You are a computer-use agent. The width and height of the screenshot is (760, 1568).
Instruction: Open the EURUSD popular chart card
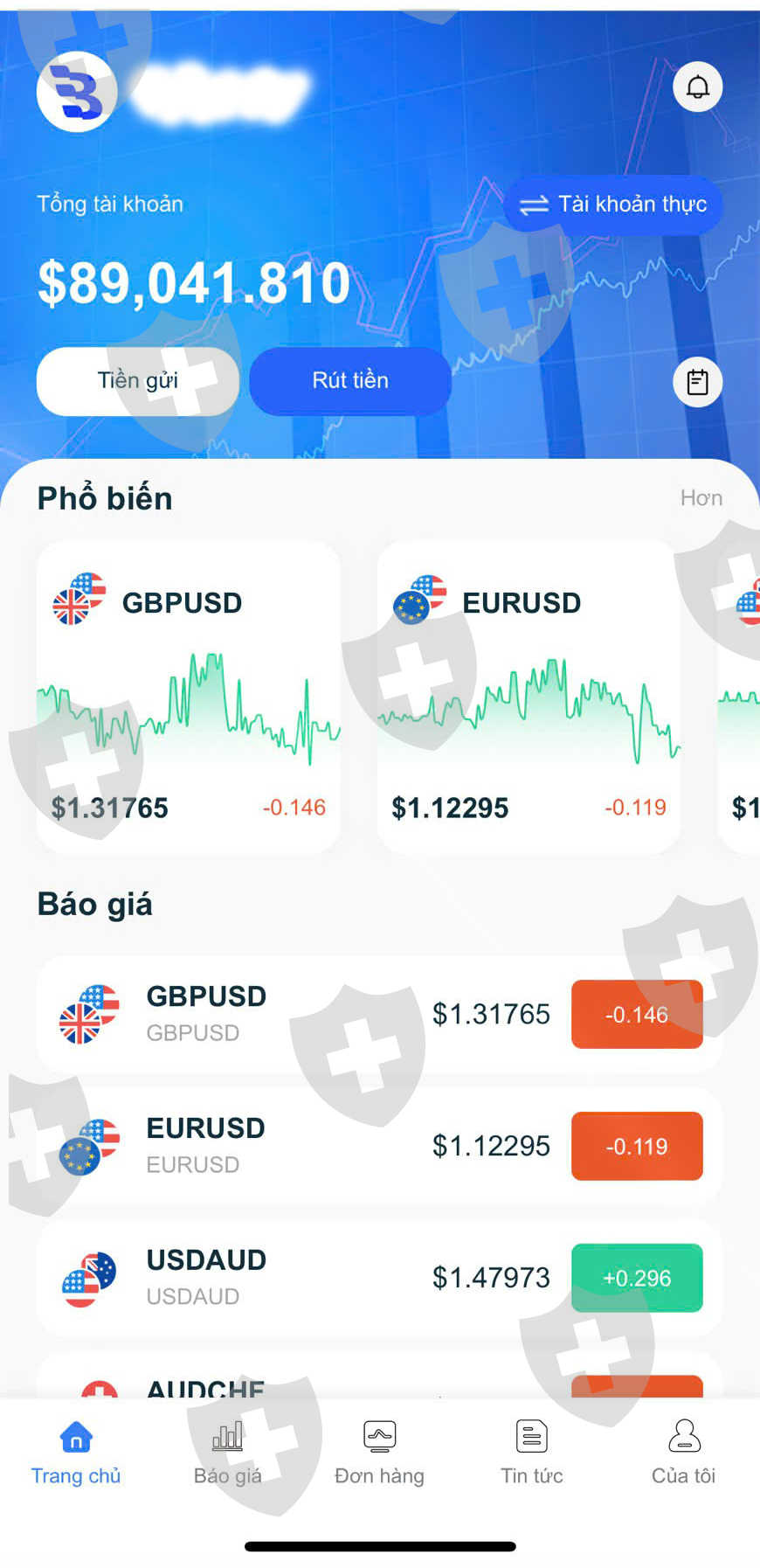(x=528, y=697)
